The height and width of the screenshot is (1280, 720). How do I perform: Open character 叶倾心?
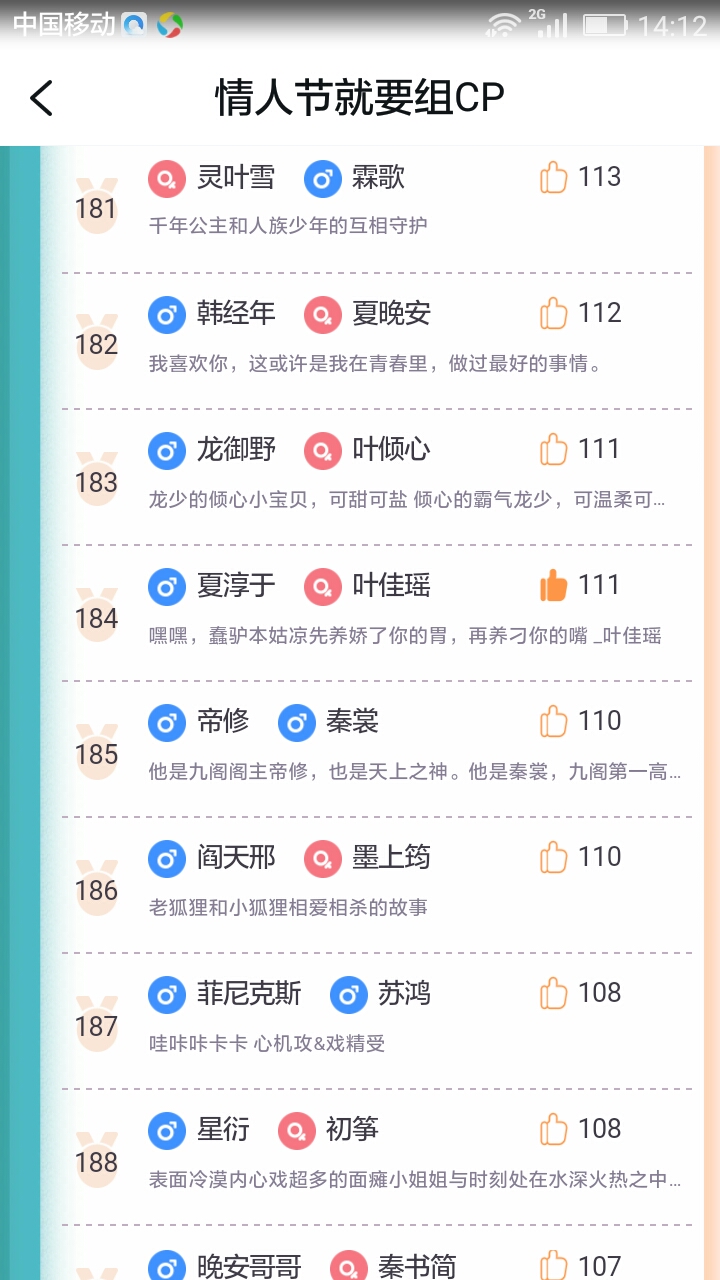click(x=390, y=450)
